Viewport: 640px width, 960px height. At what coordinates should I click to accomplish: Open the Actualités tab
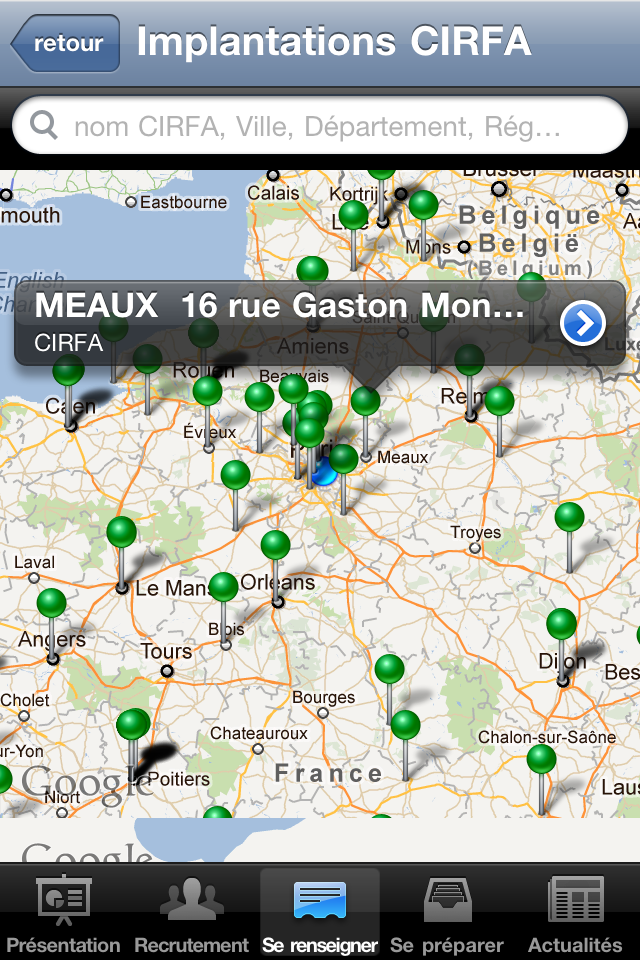[x=575, y=914]
